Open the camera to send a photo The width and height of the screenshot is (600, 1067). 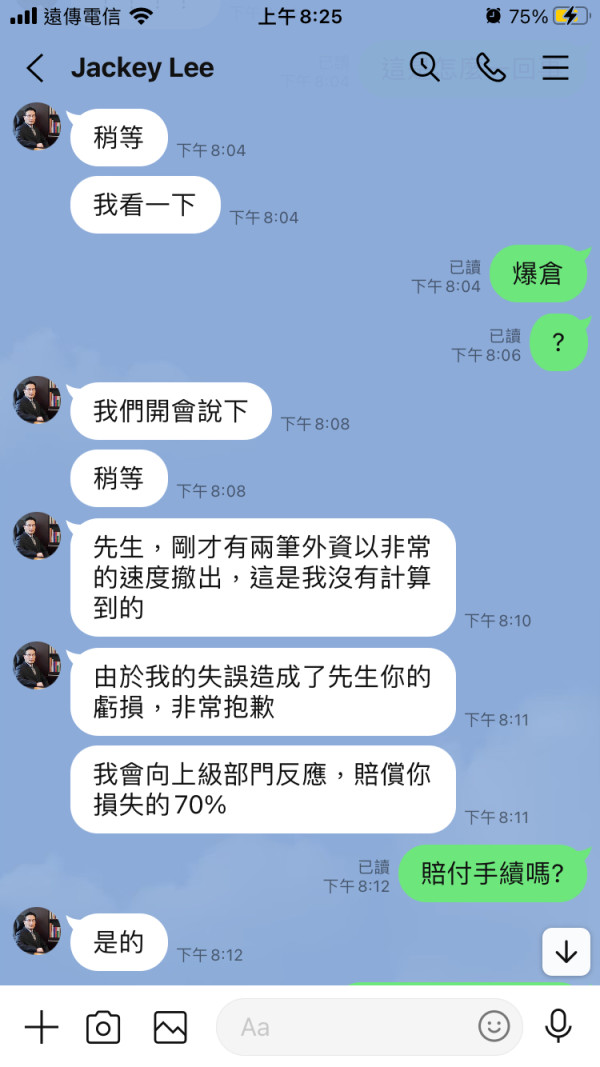coord(103,1028)
